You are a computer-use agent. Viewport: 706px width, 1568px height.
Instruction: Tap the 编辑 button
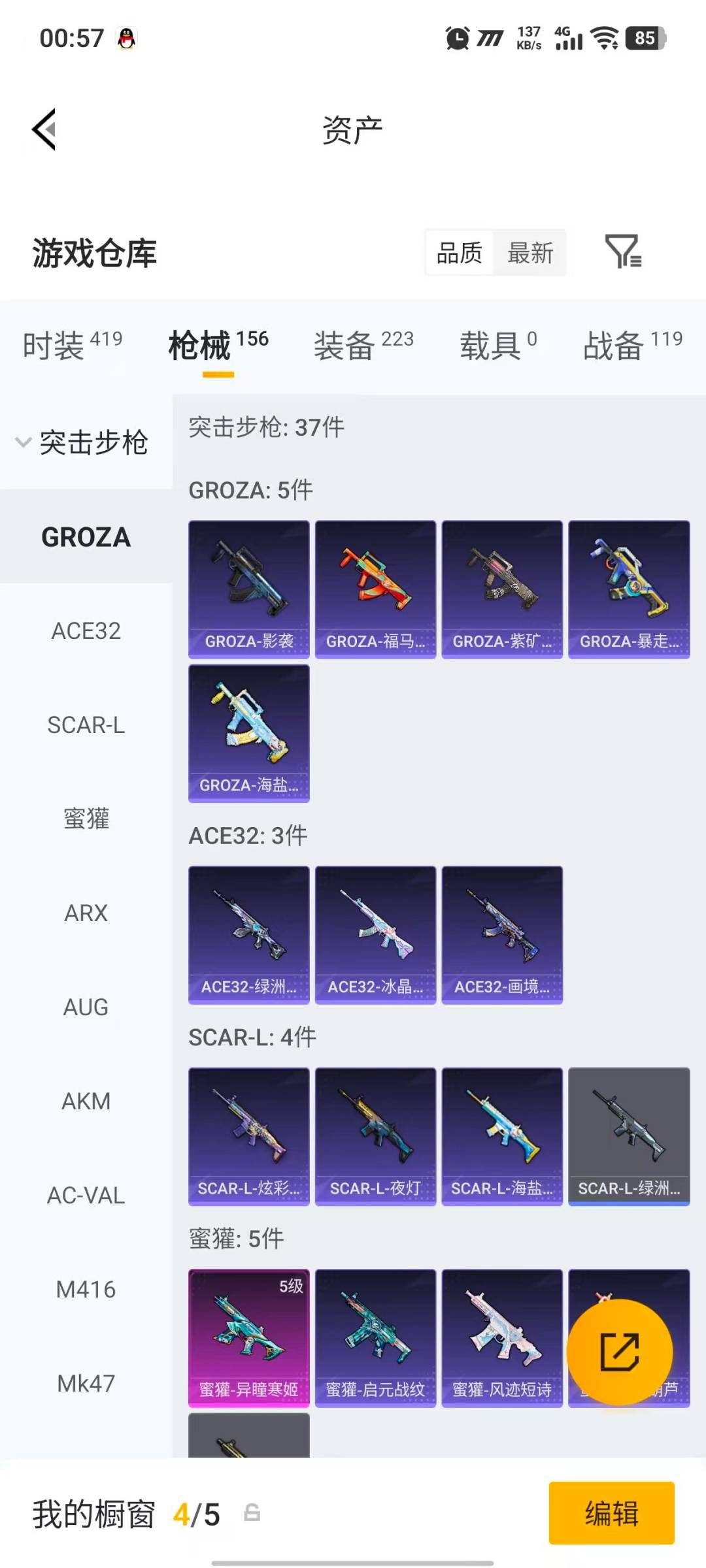[611, 1513]
